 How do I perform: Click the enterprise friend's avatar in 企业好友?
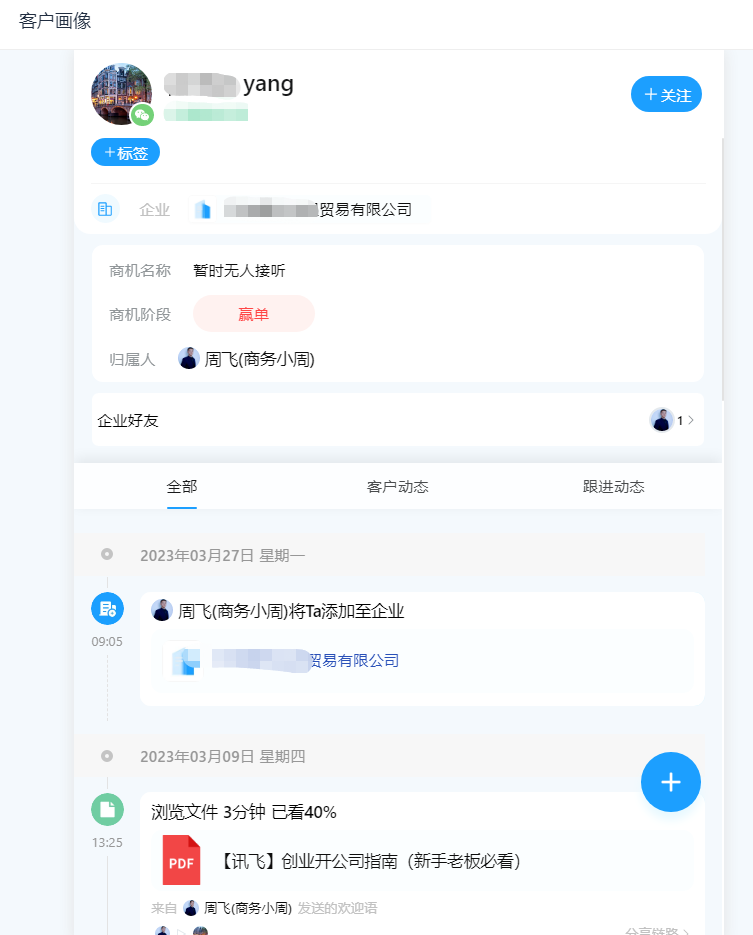tap(662, 420)
